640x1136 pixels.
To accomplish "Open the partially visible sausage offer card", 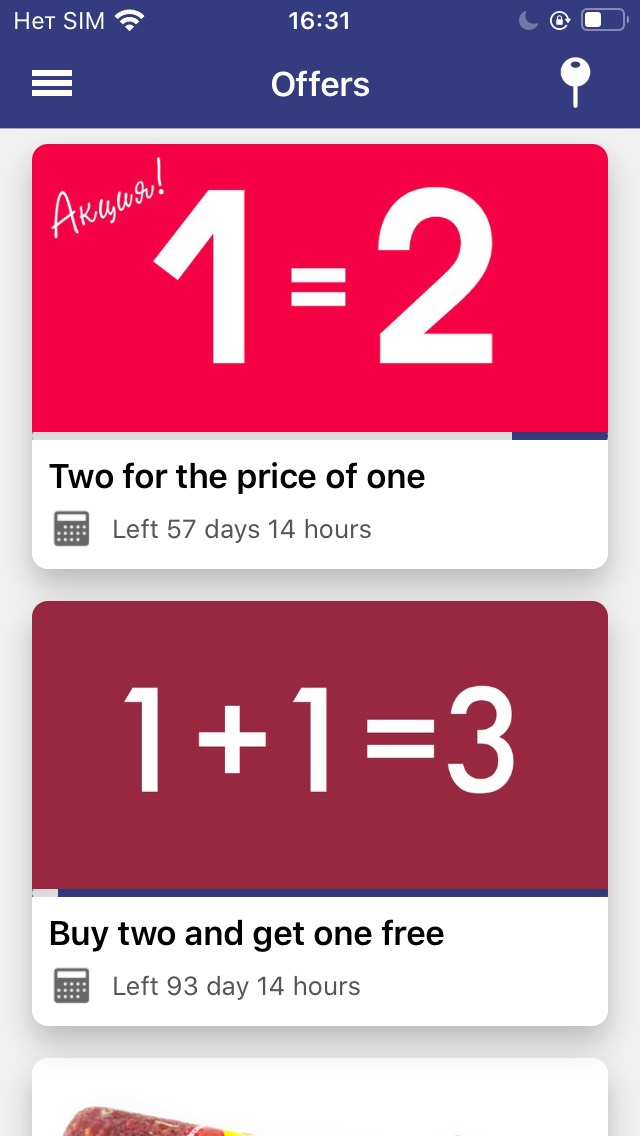I will pos(320,1097).
